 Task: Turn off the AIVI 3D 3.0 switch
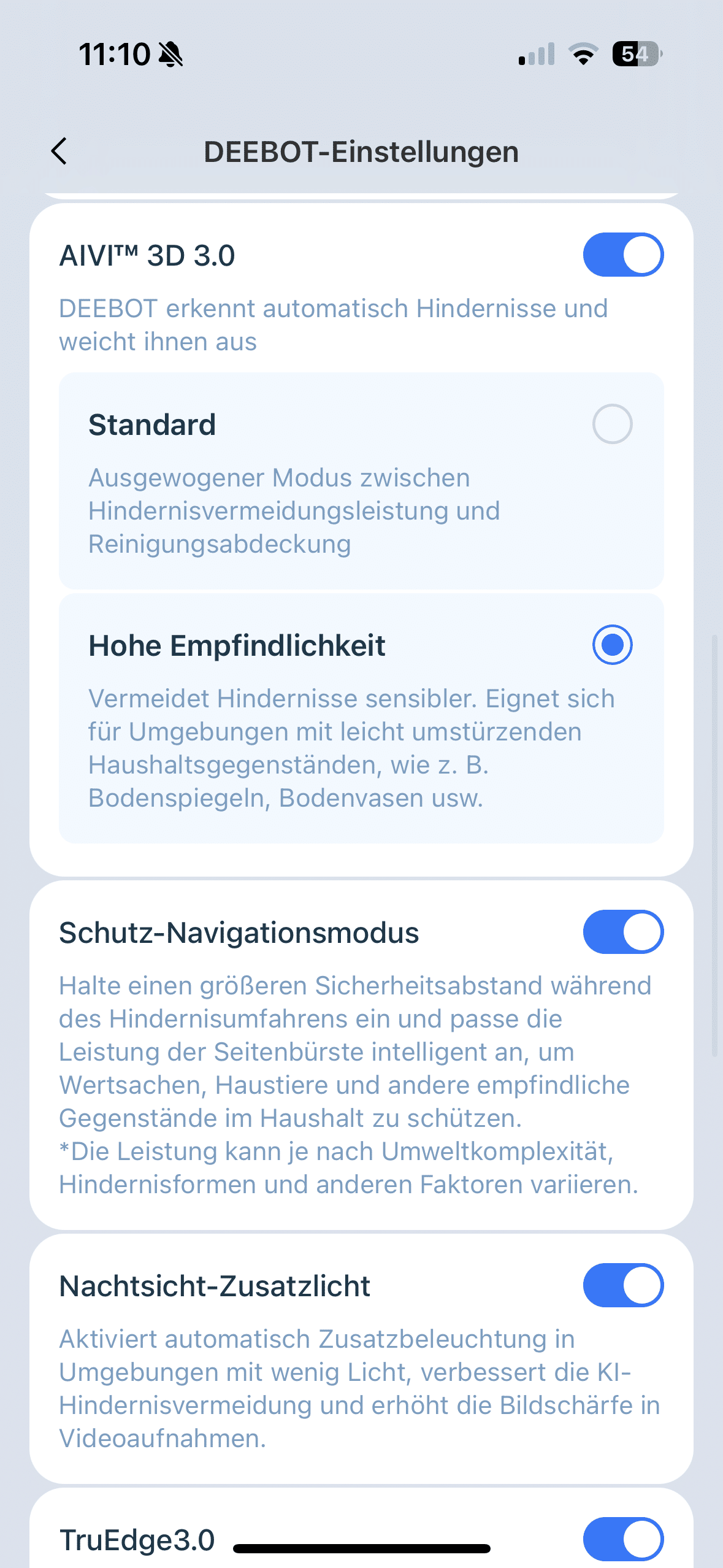pyautogui.click(x=622, y=255)
